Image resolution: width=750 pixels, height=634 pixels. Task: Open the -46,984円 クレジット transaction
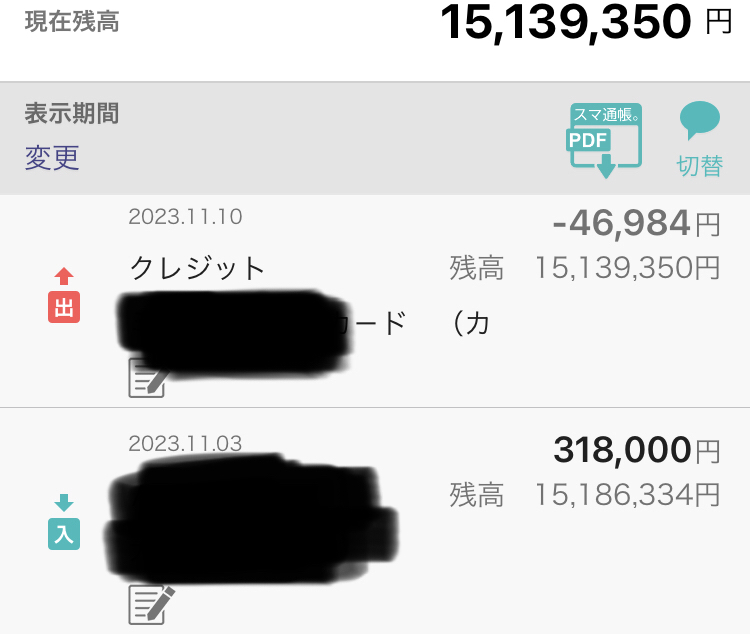(x=420, y=270)
